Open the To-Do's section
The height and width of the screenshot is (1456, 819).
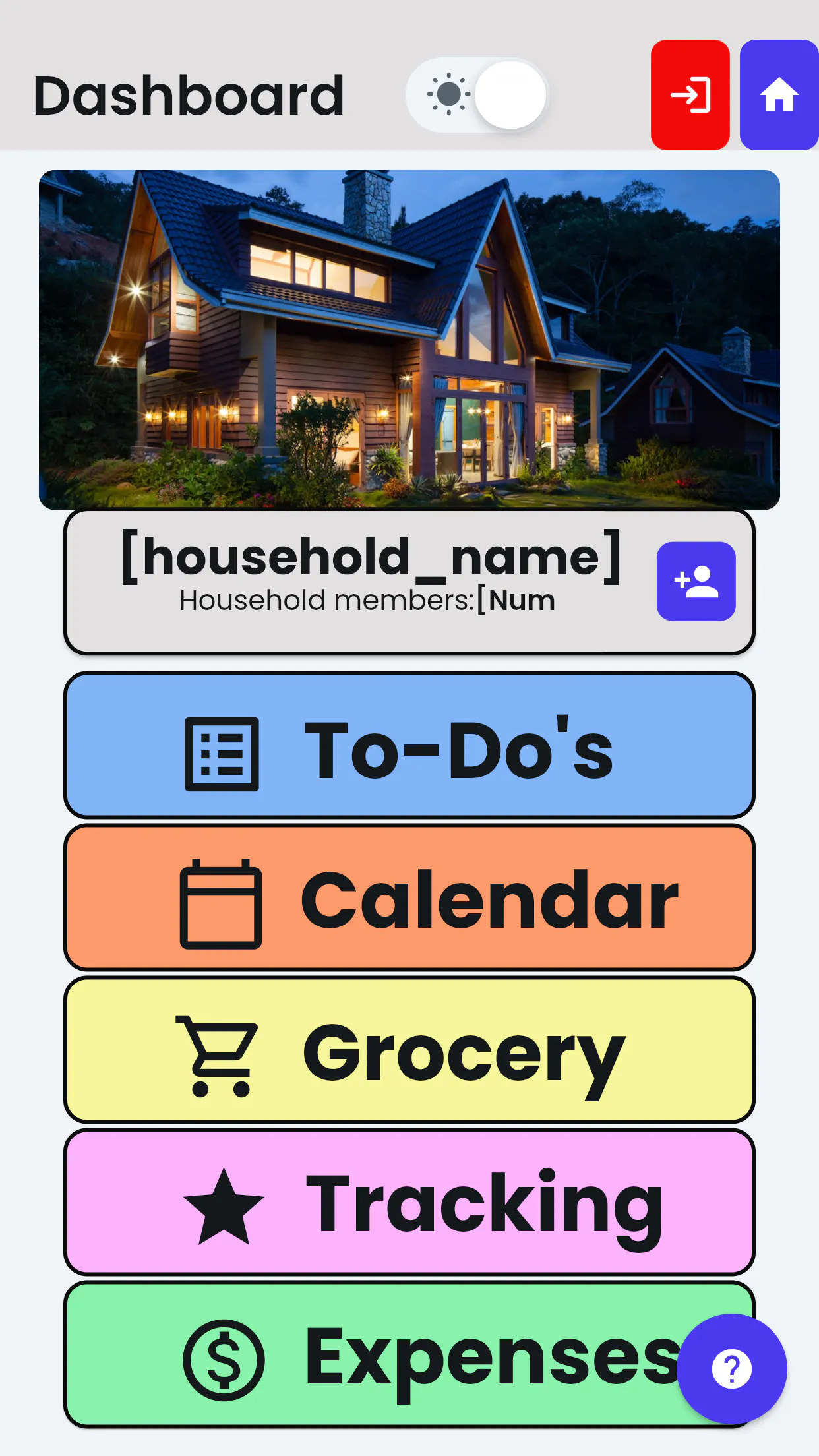[x=409, y=745]
